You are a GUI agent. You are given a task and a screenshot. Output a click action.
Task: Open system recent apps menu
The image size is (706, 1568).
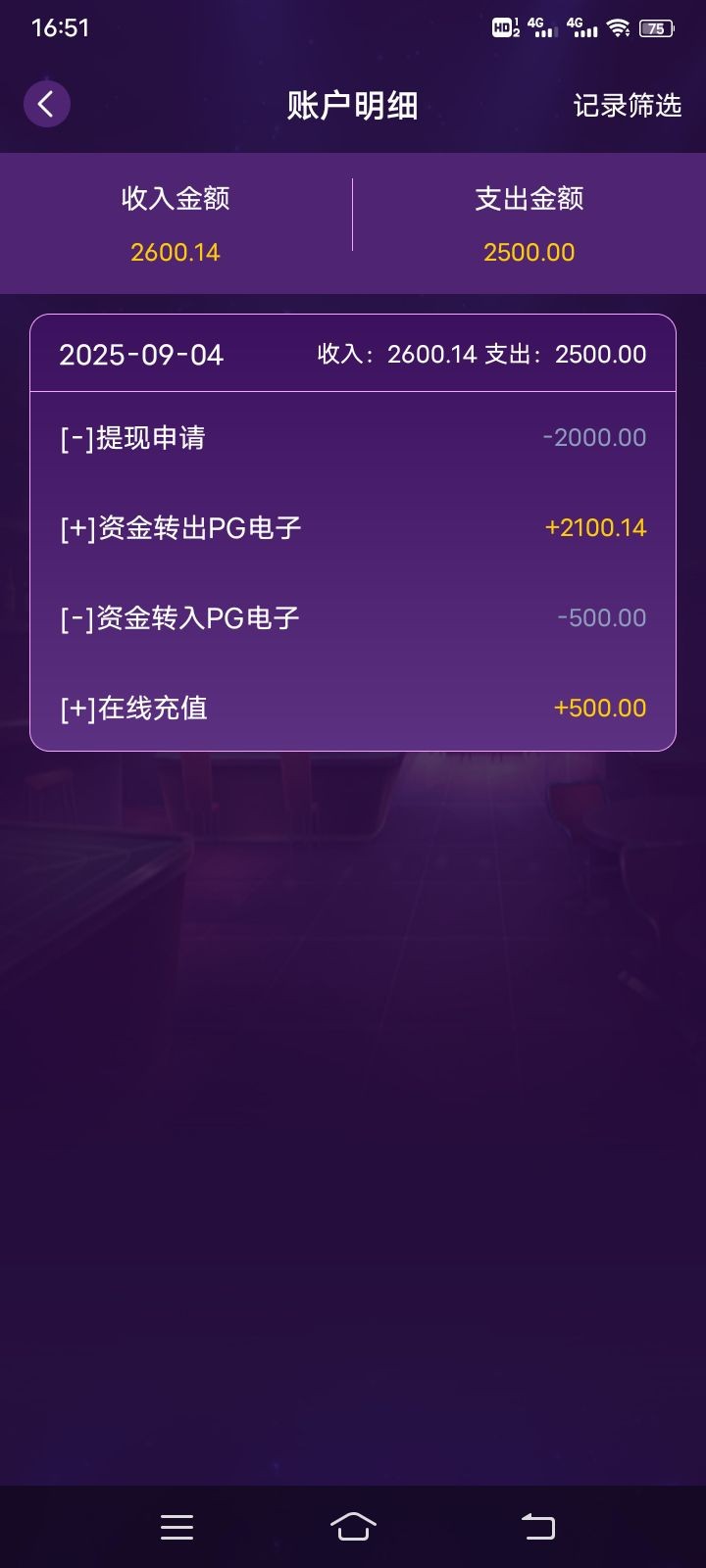click(x=176, y=1526)
